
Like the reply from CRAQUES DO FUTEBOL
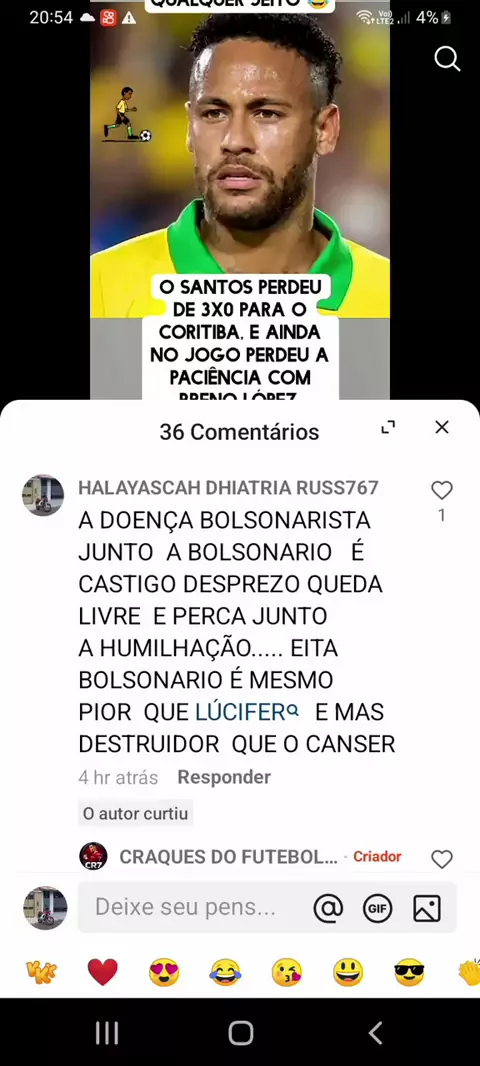coord(442,859)
